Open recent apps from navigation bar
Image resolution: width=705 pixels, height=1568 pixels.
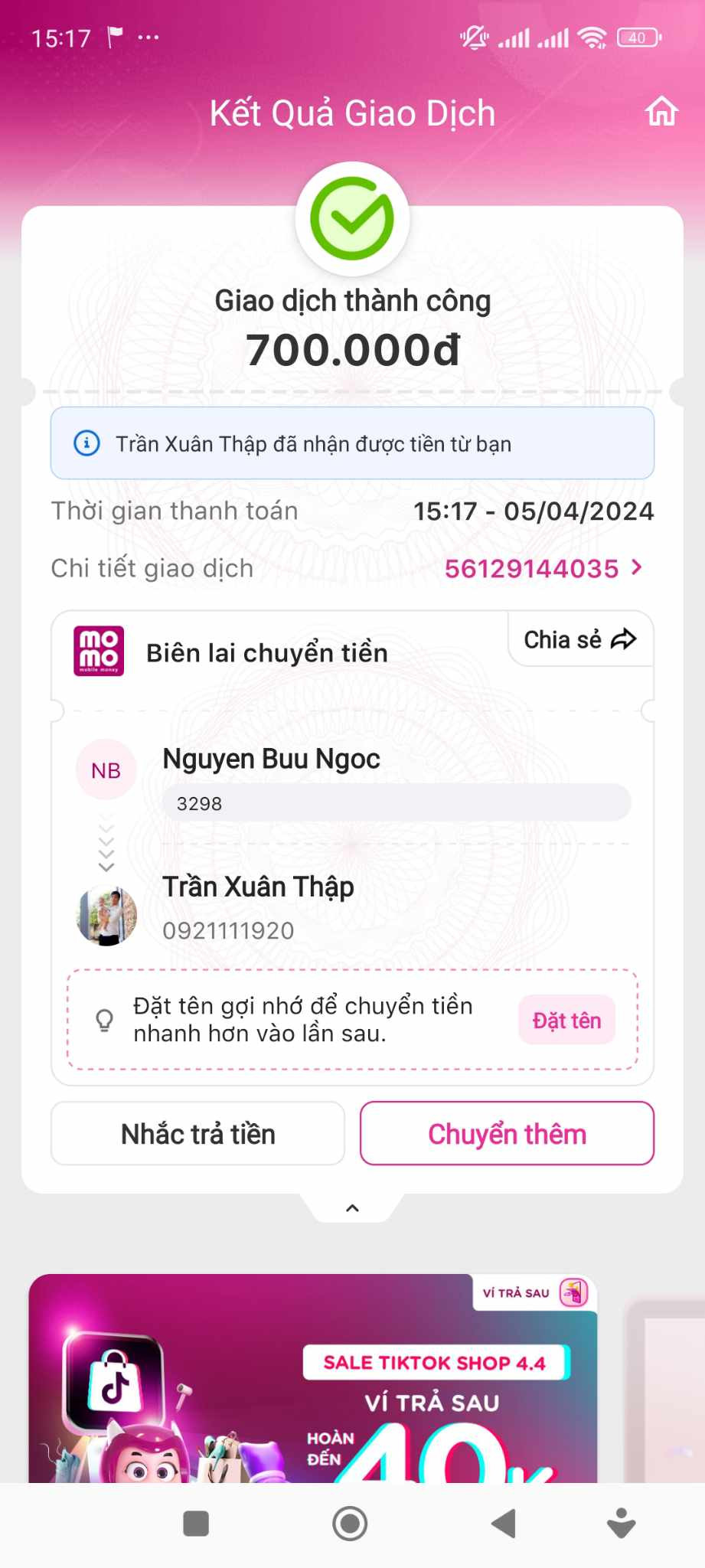coord(196,1524)
